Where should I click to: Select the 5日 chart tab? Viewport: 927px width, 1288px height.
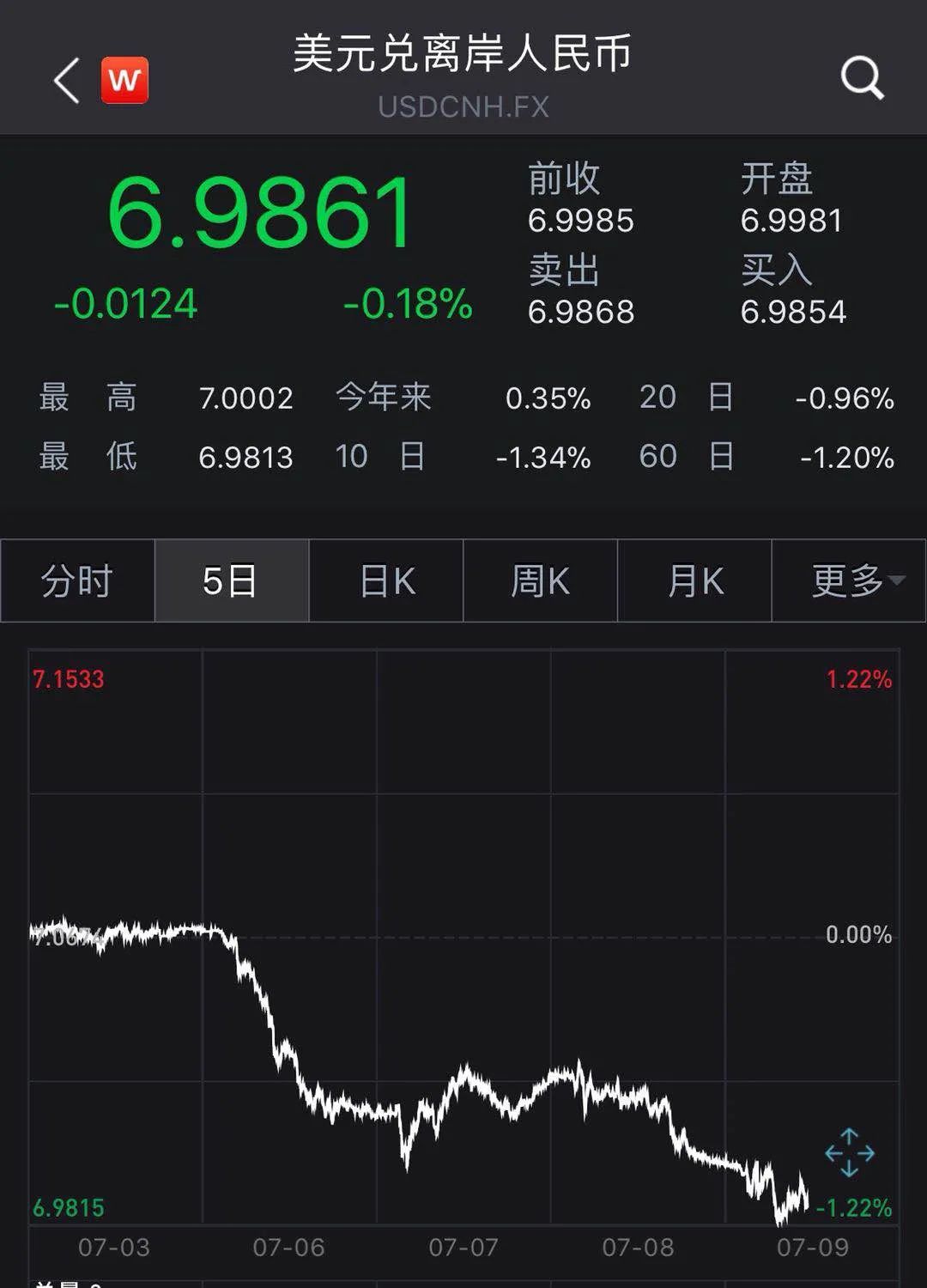[231, 581]
